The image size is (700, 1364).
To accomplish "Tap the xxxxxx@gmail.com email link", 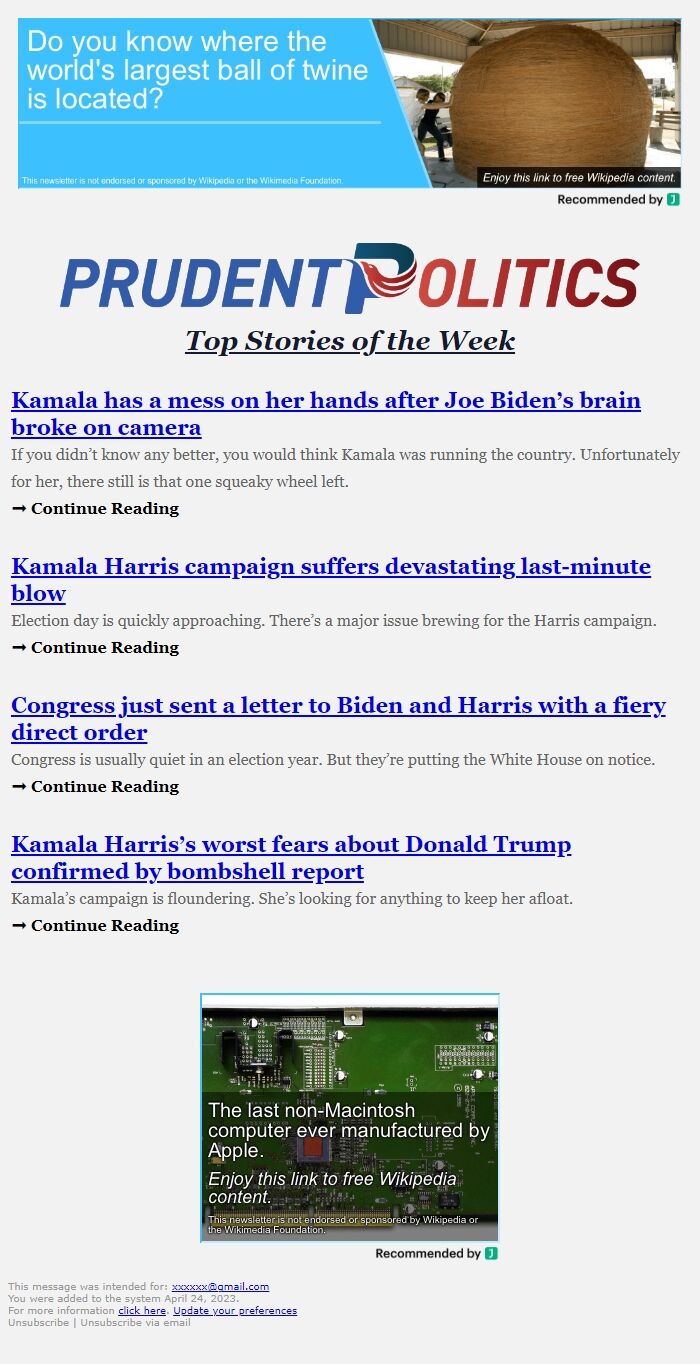I will tap(220, 1287).
